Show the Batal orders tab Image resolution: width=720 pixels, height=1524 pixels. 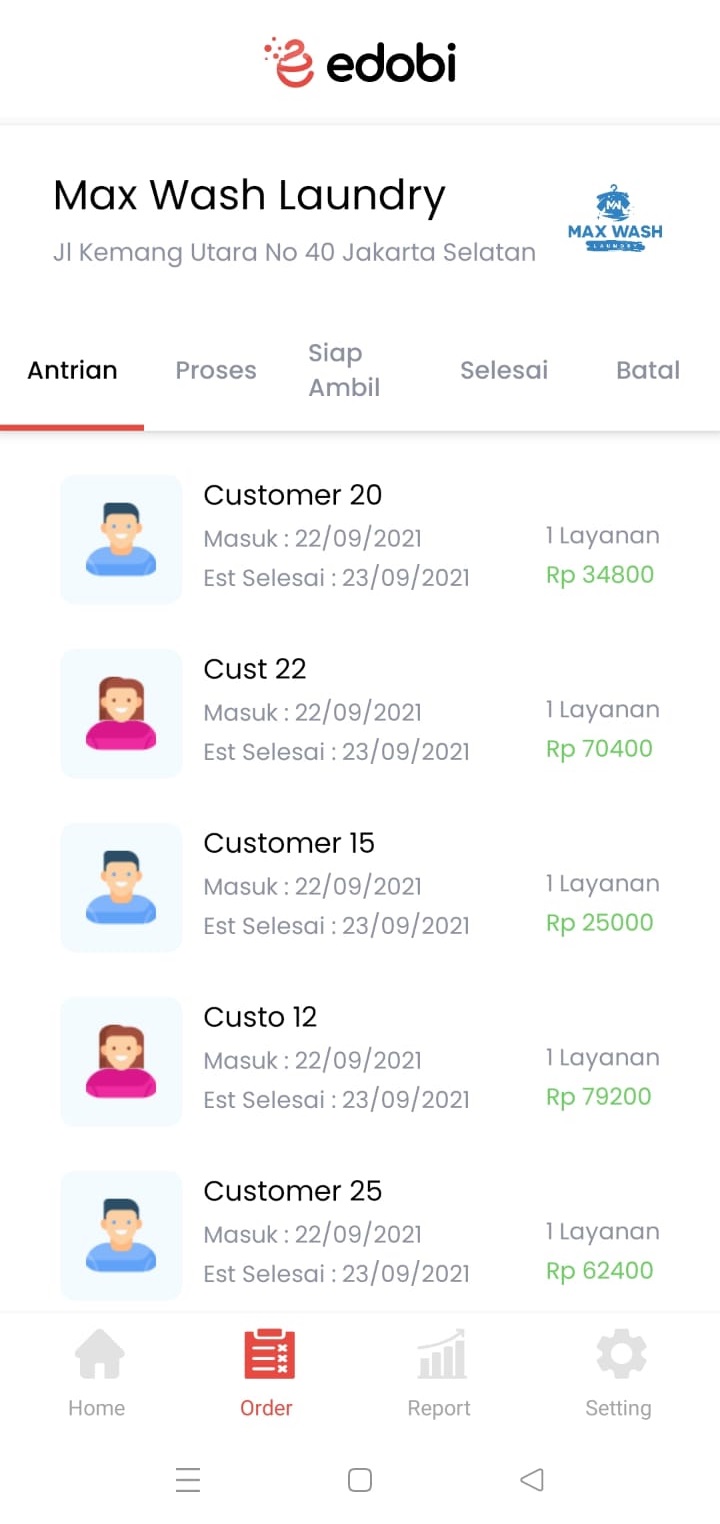648,370
